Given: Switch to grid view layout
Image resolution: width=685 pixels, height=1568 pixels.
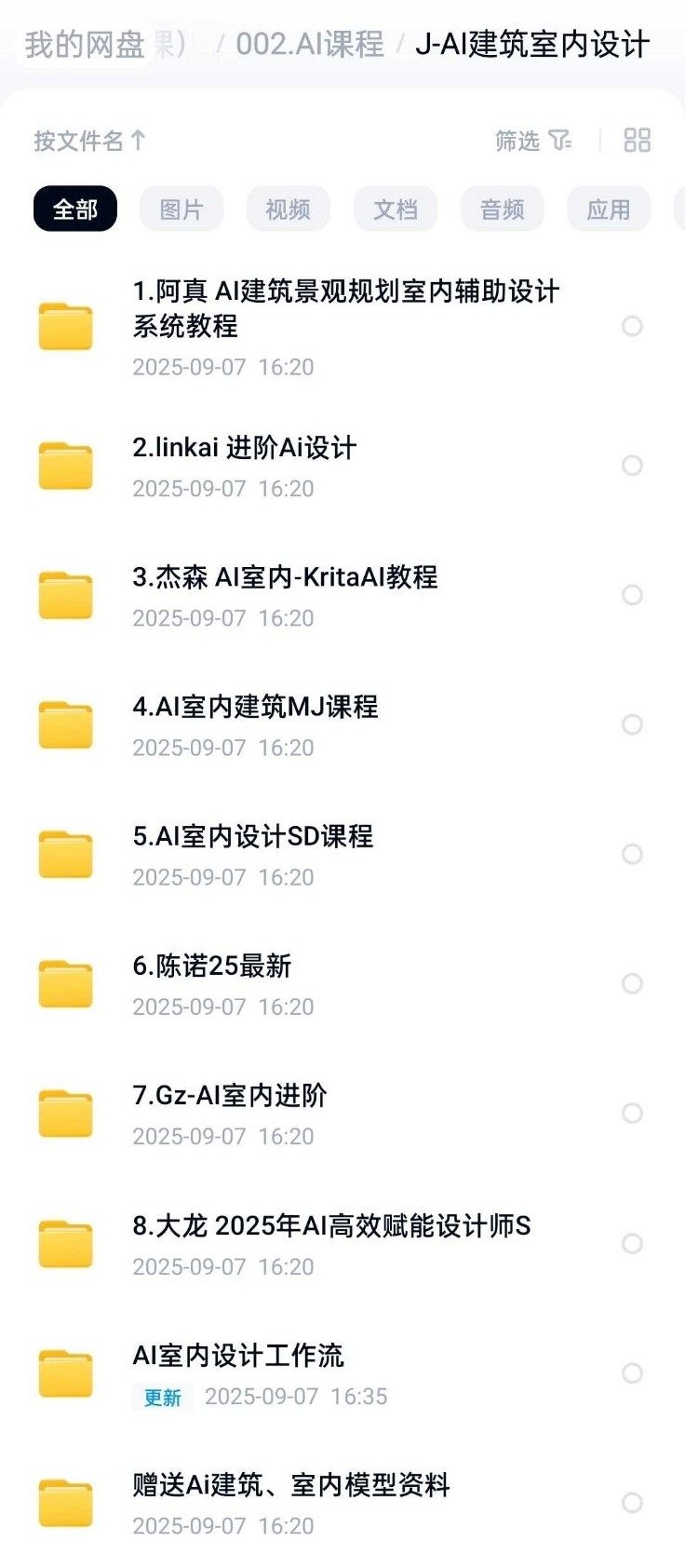Looking at the screenshot, I should point(638,141).
